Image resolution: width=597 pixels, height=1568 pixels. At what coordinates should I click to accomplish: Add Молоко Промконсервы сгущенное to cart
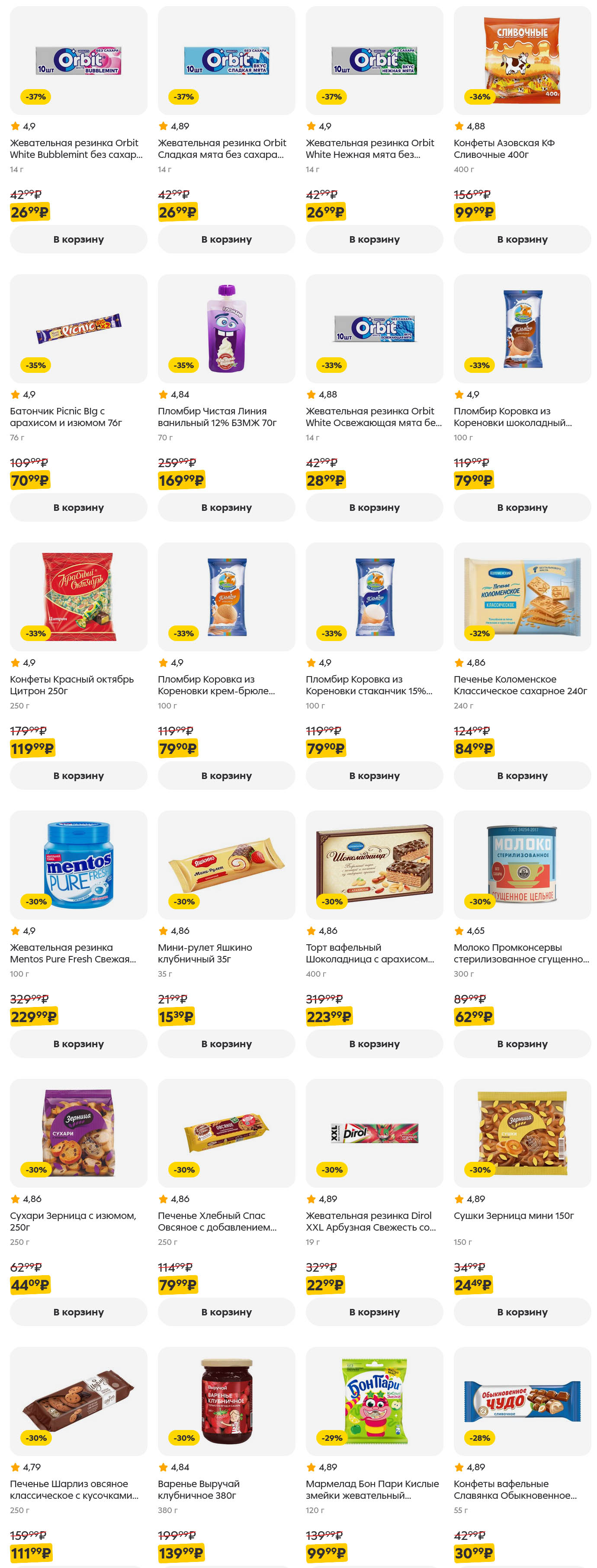tap(522, 1043)
